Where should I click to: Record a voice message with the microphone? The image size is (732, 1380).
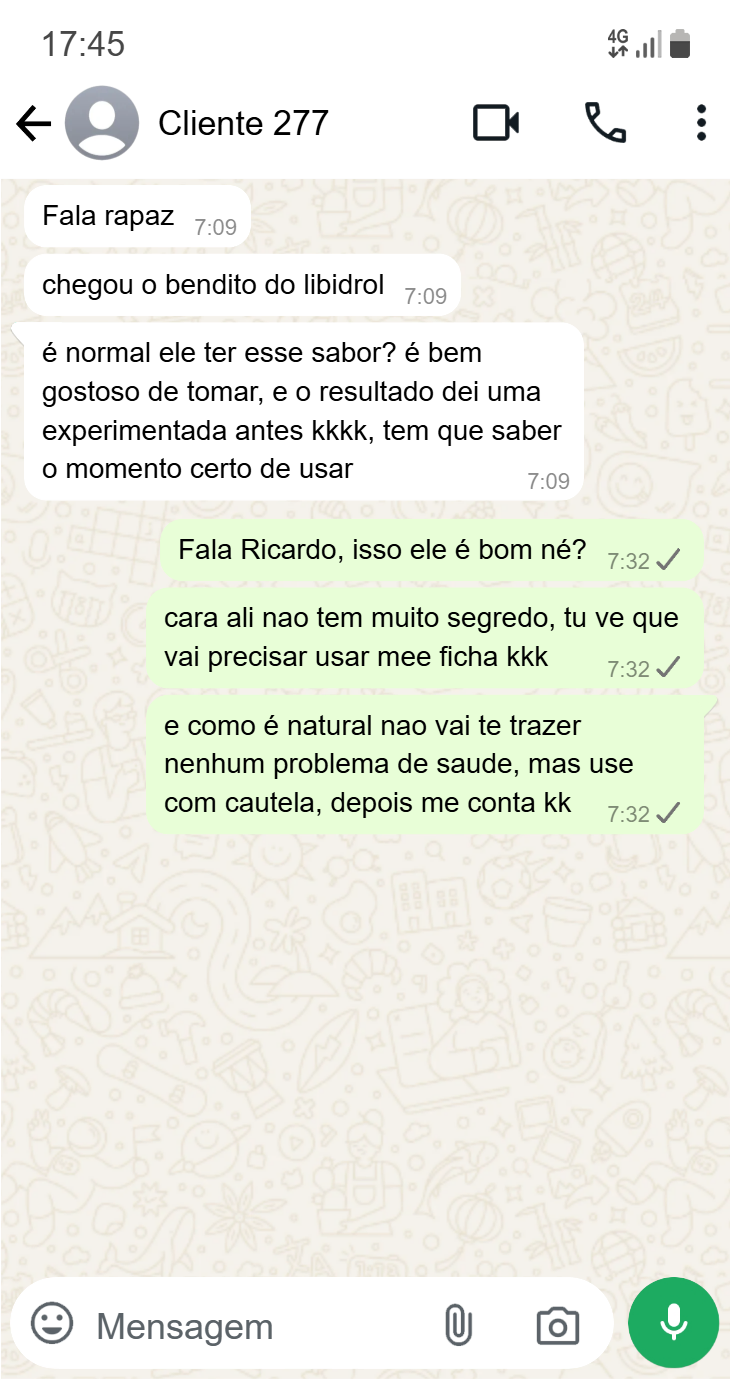[672, 1322]
